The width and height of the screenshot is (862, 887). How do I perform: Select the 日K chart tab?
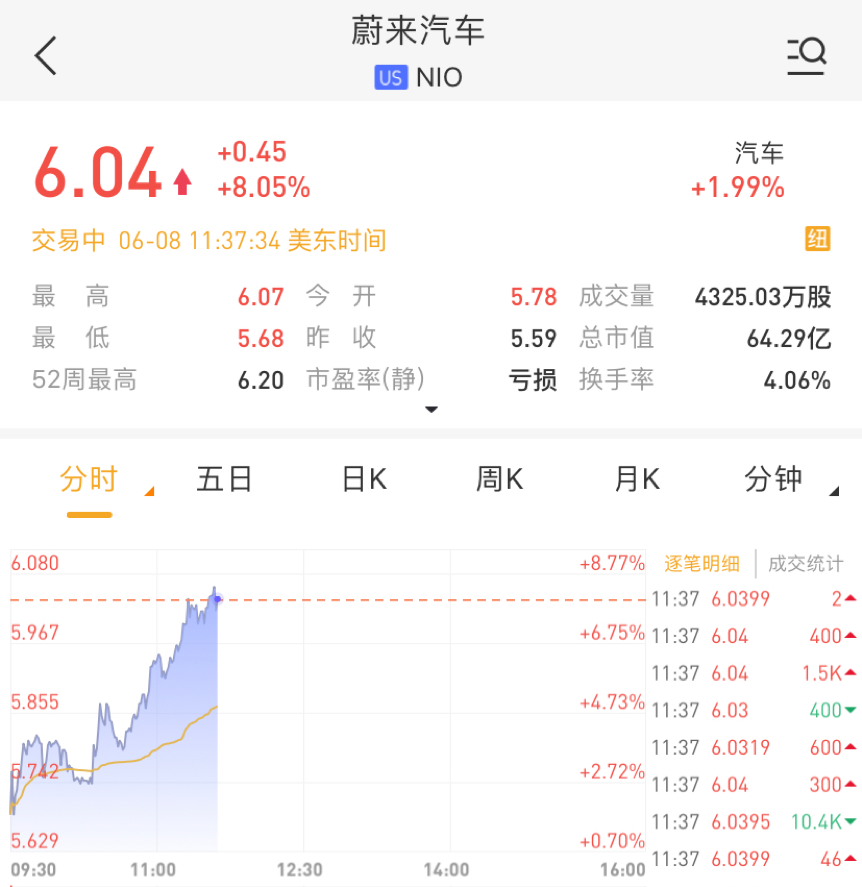(x=364, y=480)
